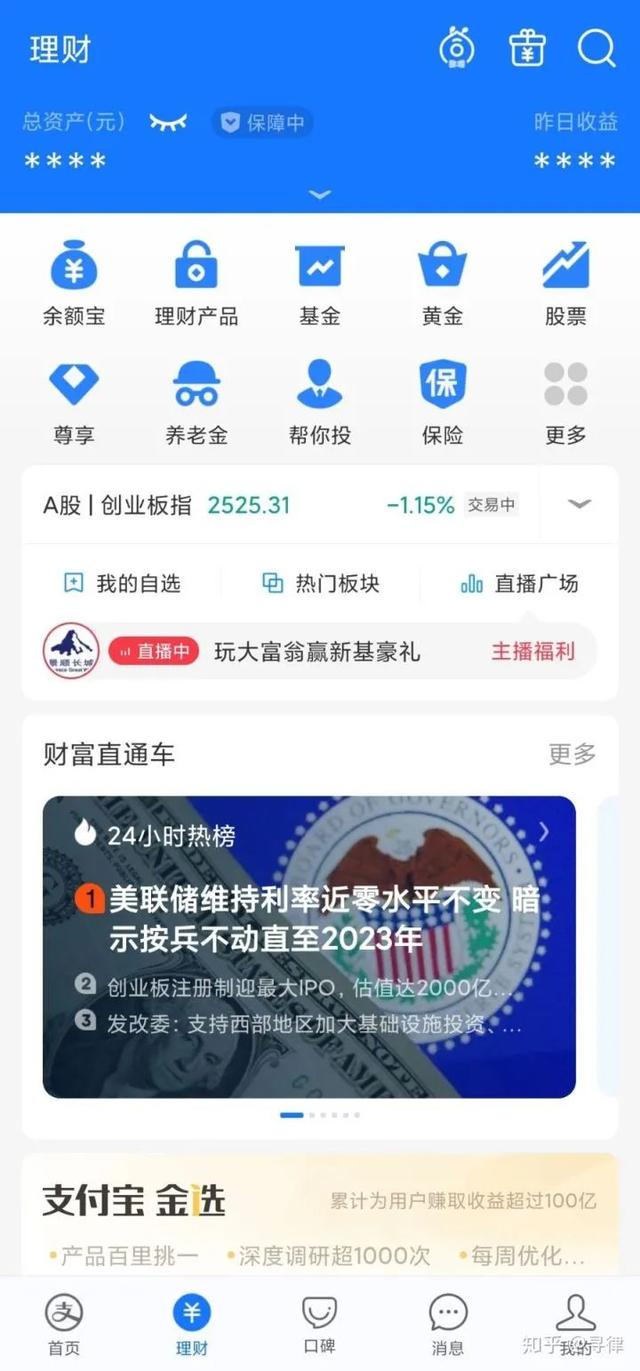Switch to the 消息 tab
The height and width of the screenshot is (1371, 640).
(x=448, y=1324)
